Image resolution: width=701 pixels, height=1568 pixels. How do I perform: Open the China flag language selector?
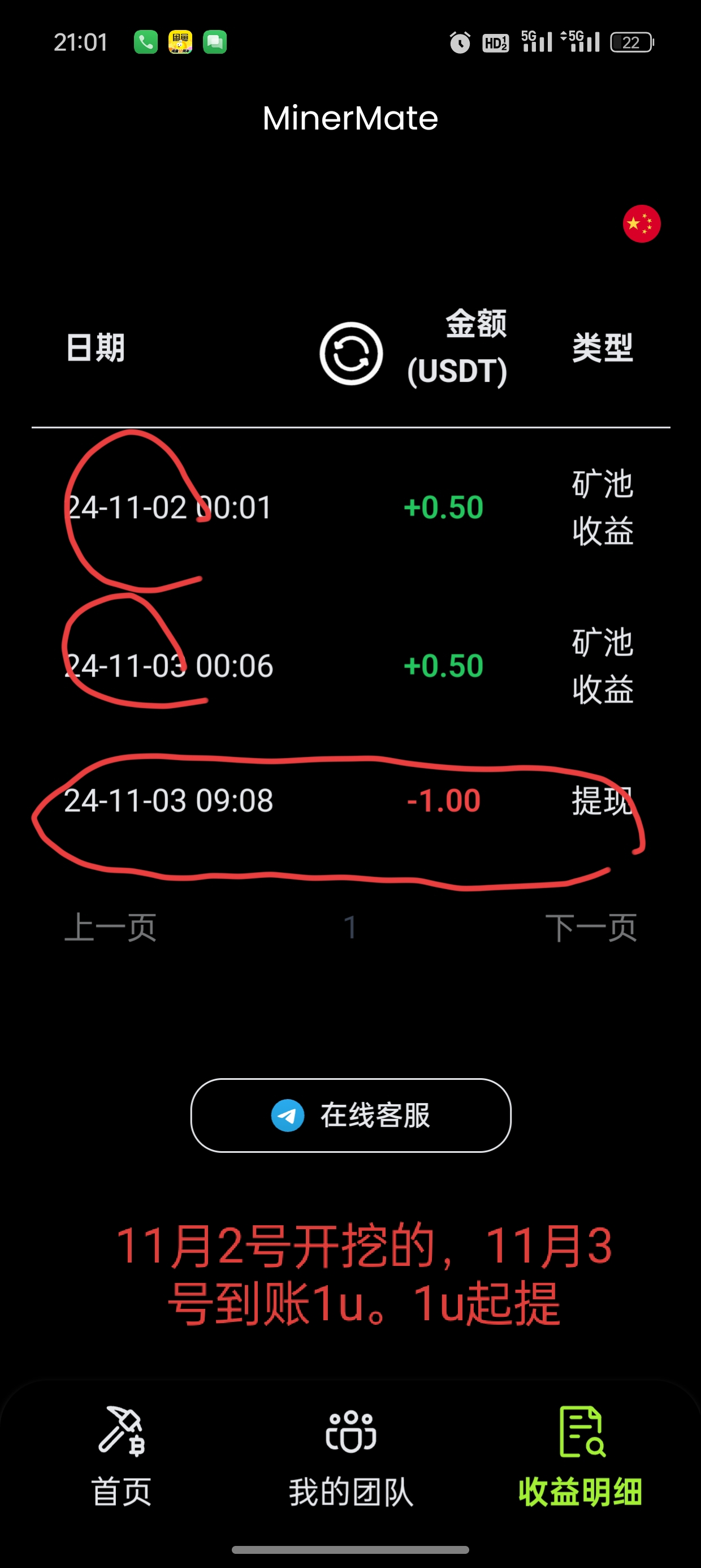coord(642,224)
